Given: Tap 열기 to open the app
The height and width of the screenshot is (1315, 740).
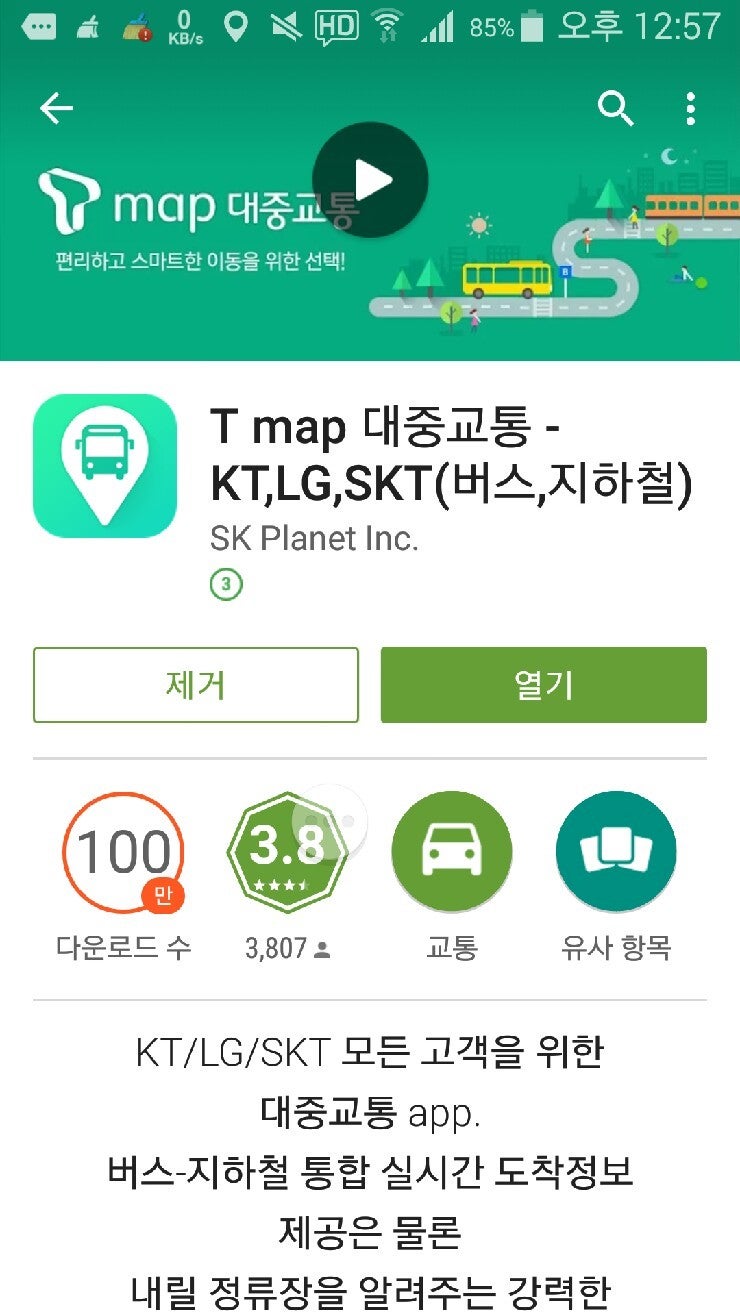Looking at the screenshot, I should click(544, 685).
